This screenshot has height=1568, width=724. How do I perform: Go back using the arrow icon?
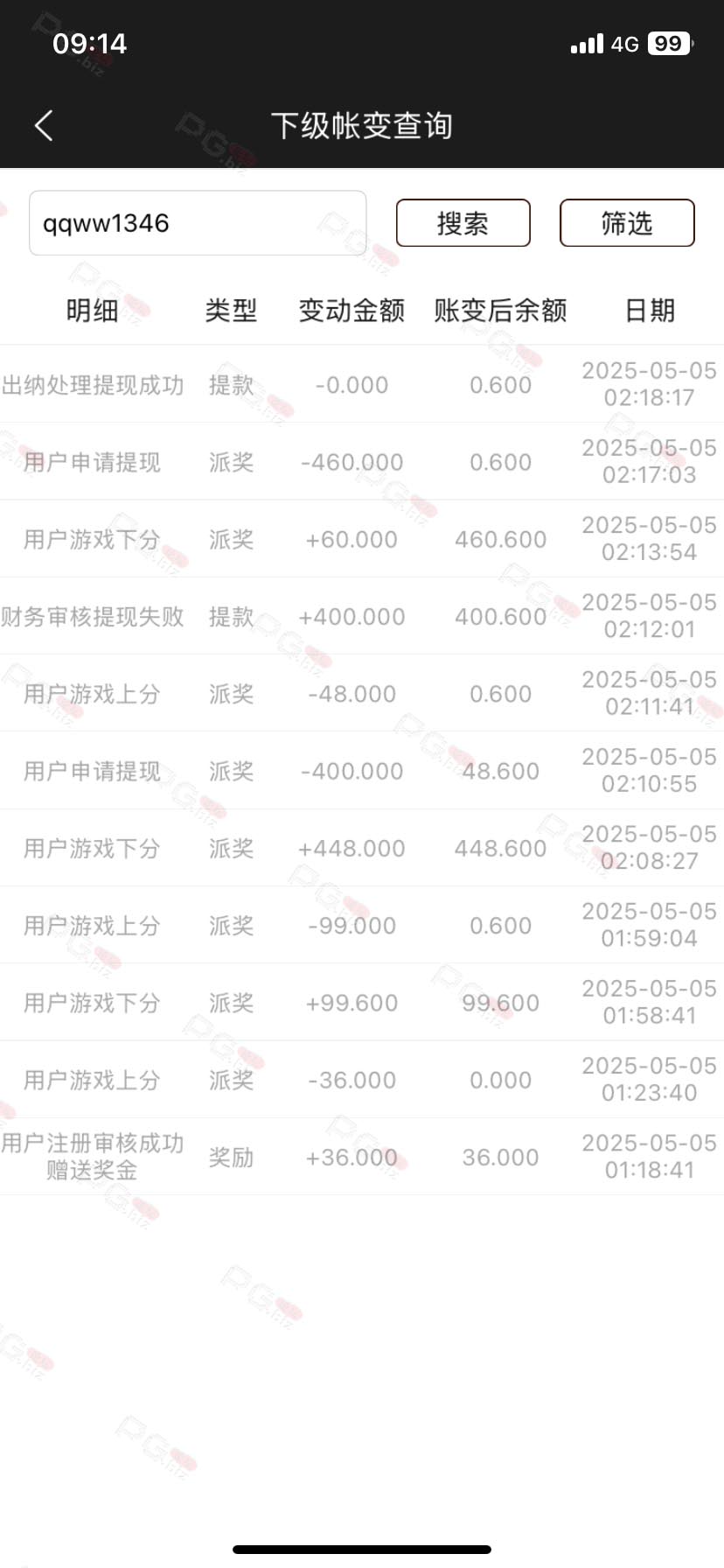click(44, 126)
